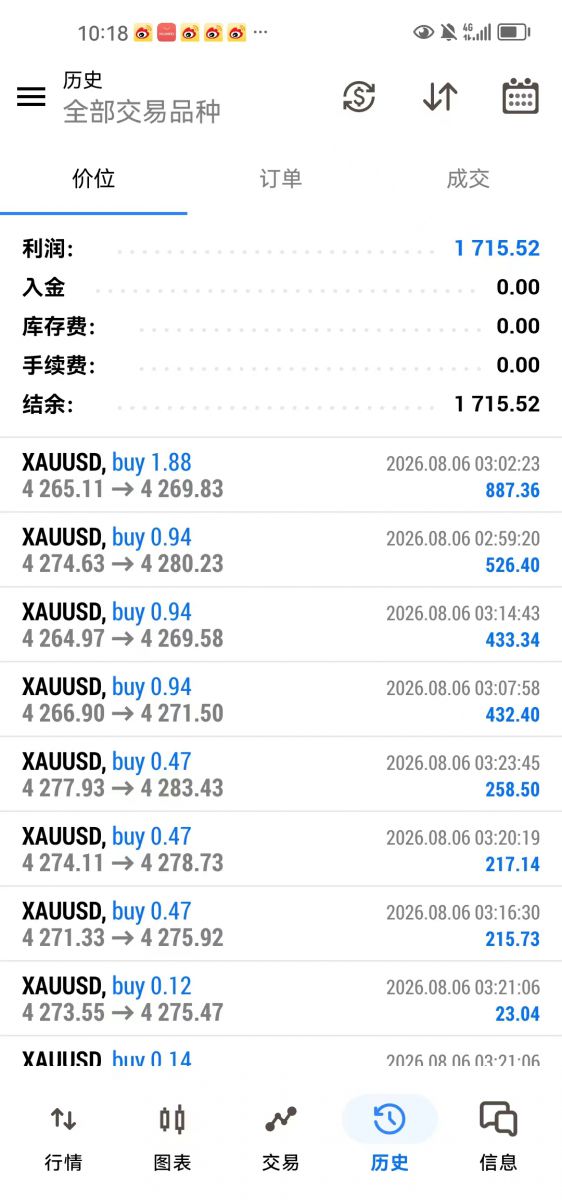Viewport: 562px width, 1200px height.
Task: Open the trade with profit 526.40
Action: (x=281, y=550)
